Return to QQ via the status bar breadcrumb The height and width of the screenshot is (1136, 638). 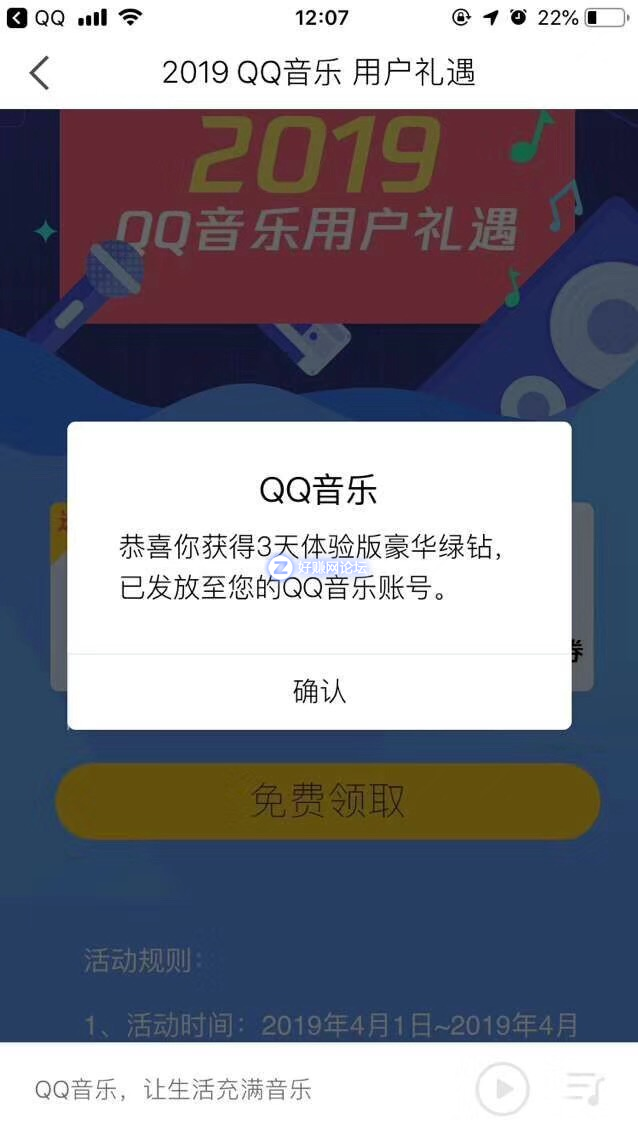coord(36,17)
